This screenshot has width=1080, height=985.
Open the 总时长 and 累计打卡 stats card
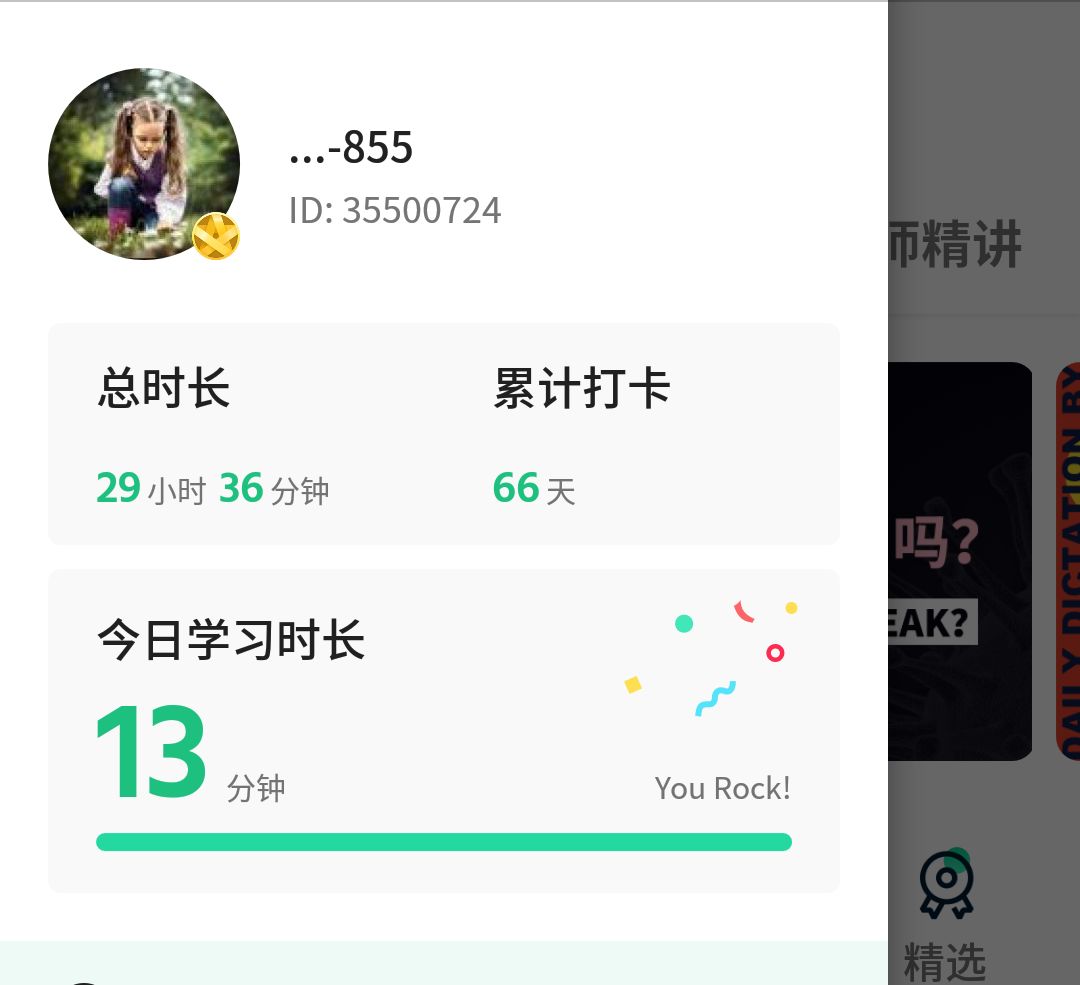tap(443, 434)
